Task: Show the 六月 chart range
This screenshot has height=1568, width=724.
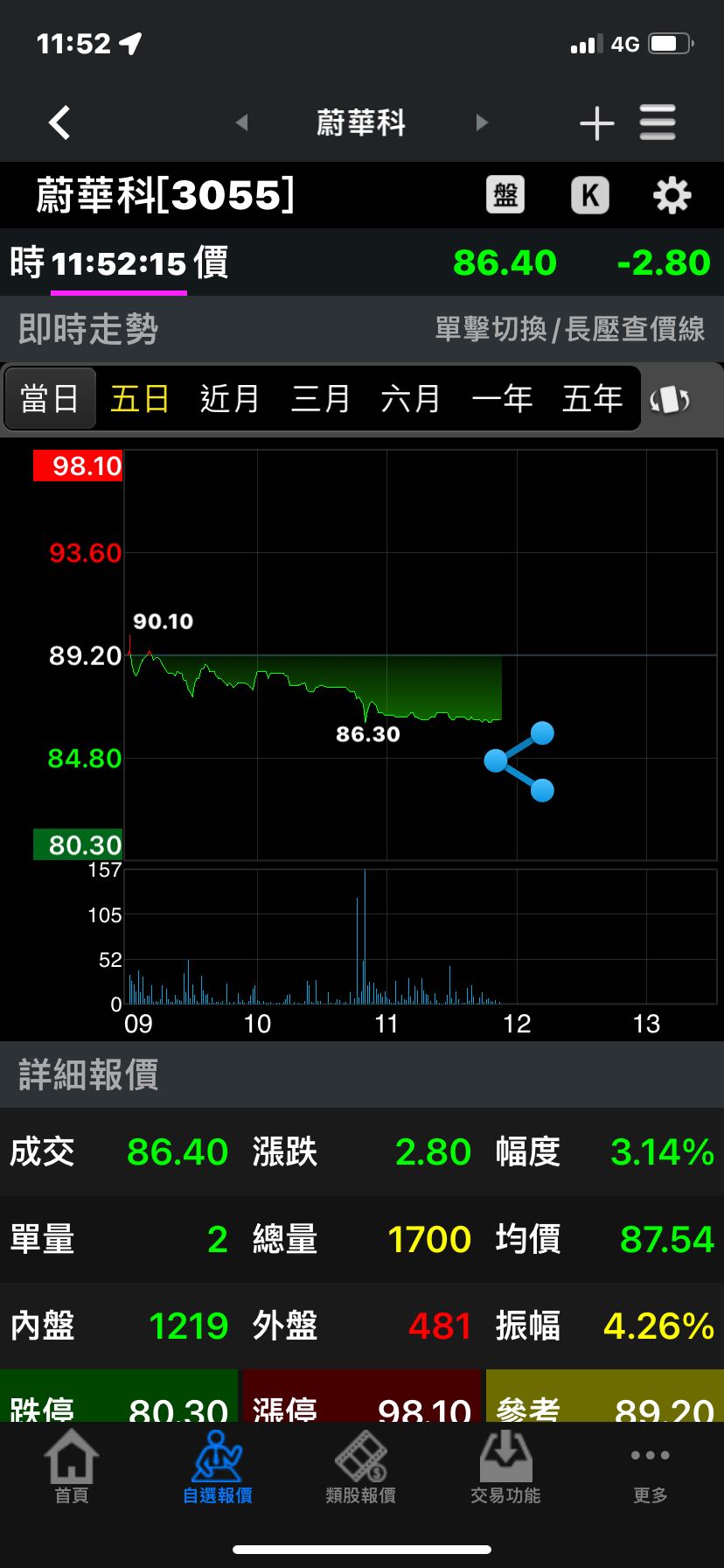Action: 411,399
